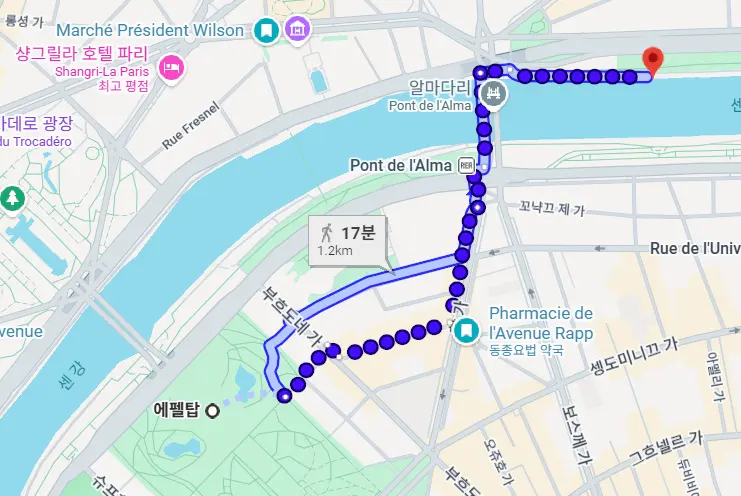
Task: Tap the red destination marker
Action: click(653, 61)
